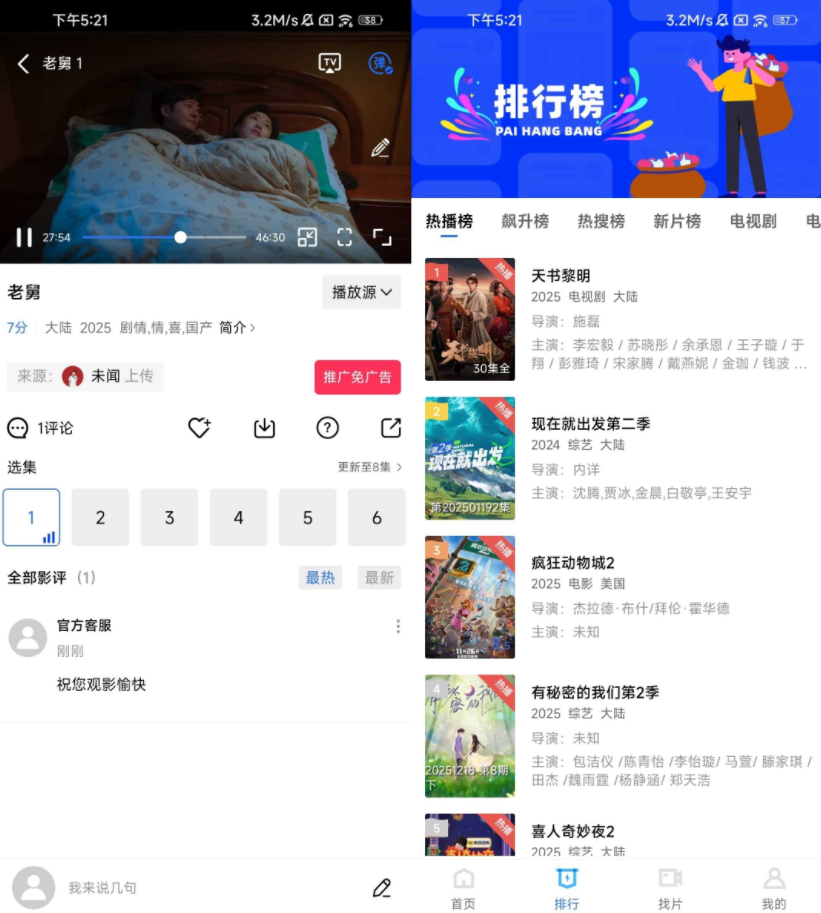Tap the 推广免广告 button

coord(357,377)
